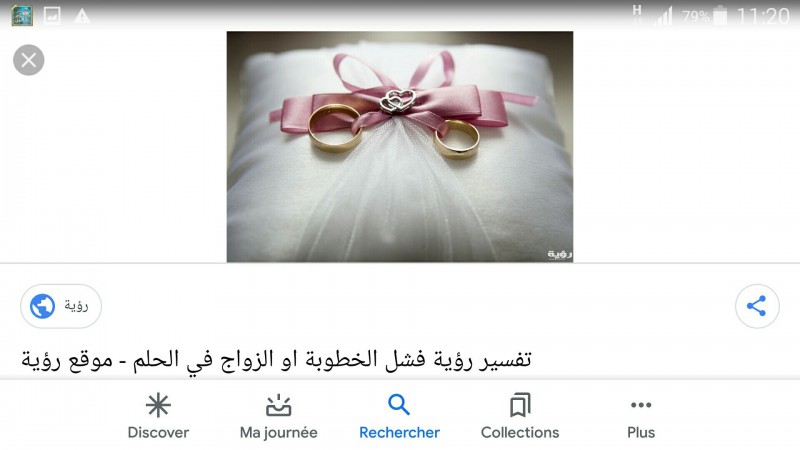Screen dimensions: 800x450
Task: Open the wedding rings image
Action: coord(400,147)
